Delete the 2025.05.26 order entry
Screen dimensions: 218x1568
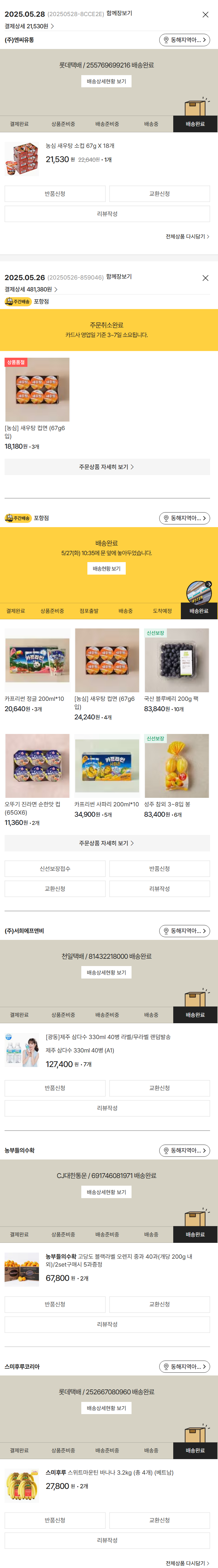(205, 278)
